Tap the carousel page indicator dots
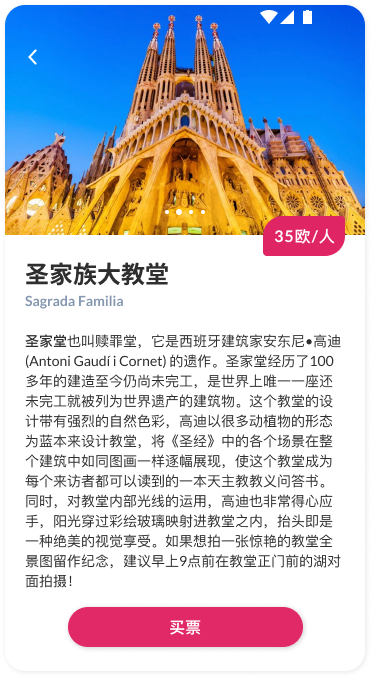 [185, 212]
